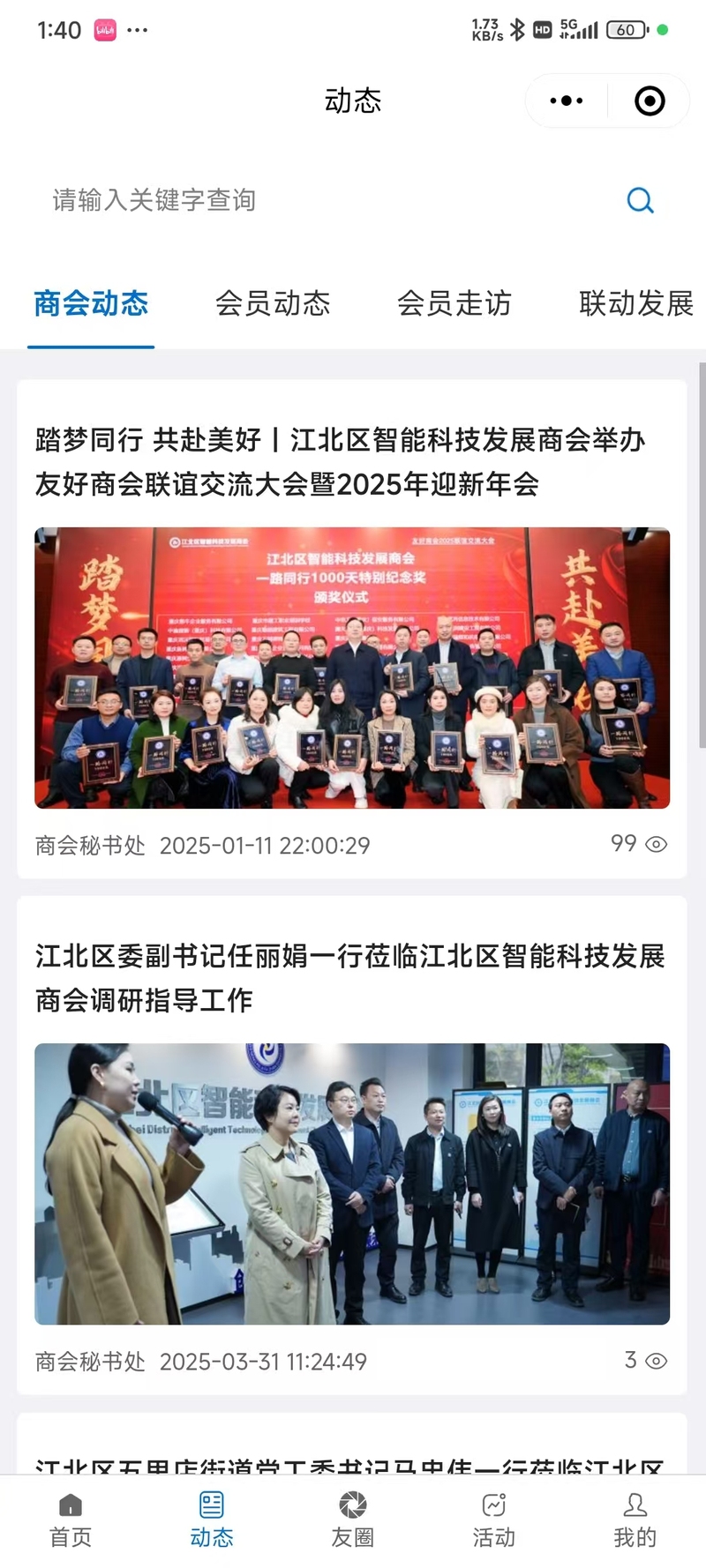Tap the search magnifier icon
Viewport: 706px width, 1568px height.
tap(640, 200)
